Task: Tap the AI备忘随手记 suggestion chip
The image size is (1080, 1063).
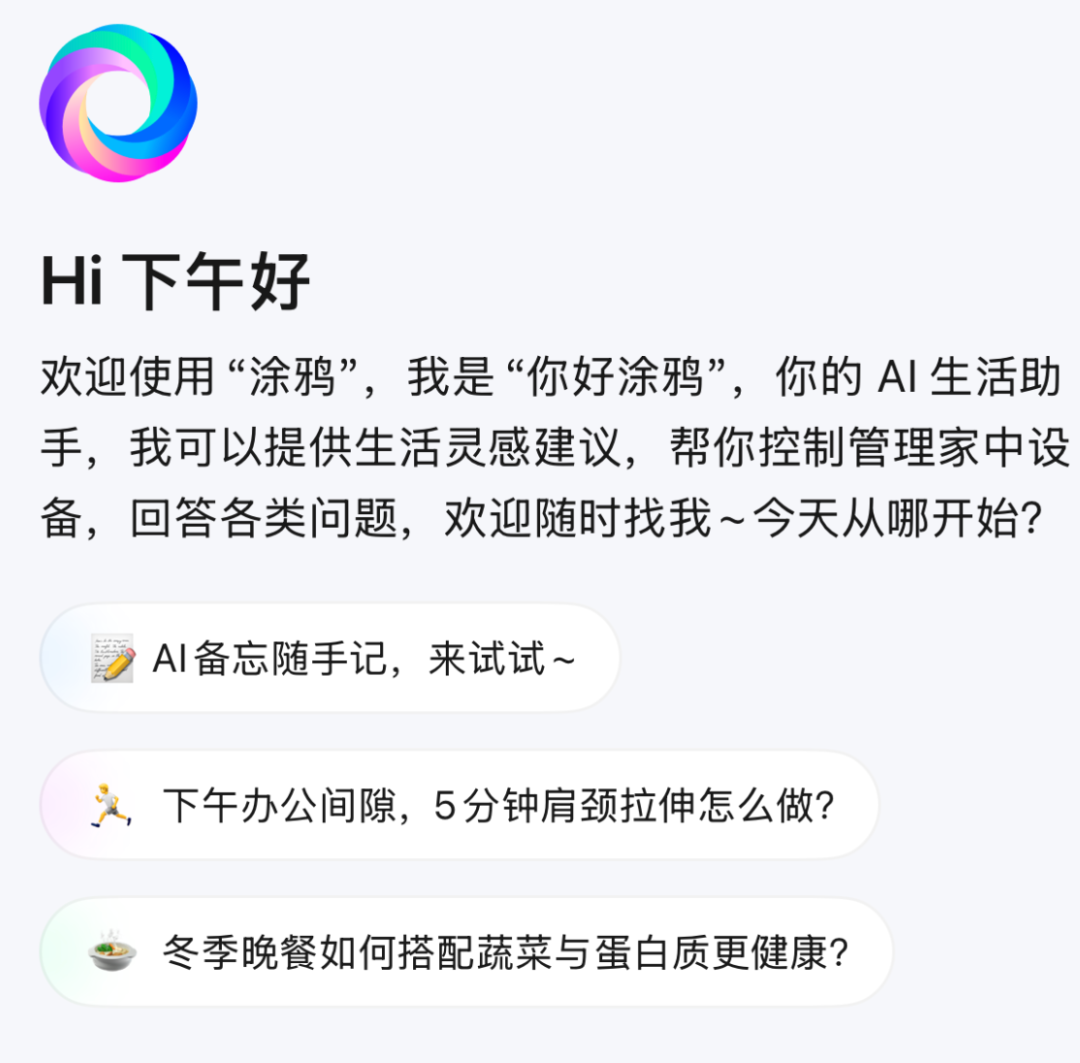Action: coord(330,659)
